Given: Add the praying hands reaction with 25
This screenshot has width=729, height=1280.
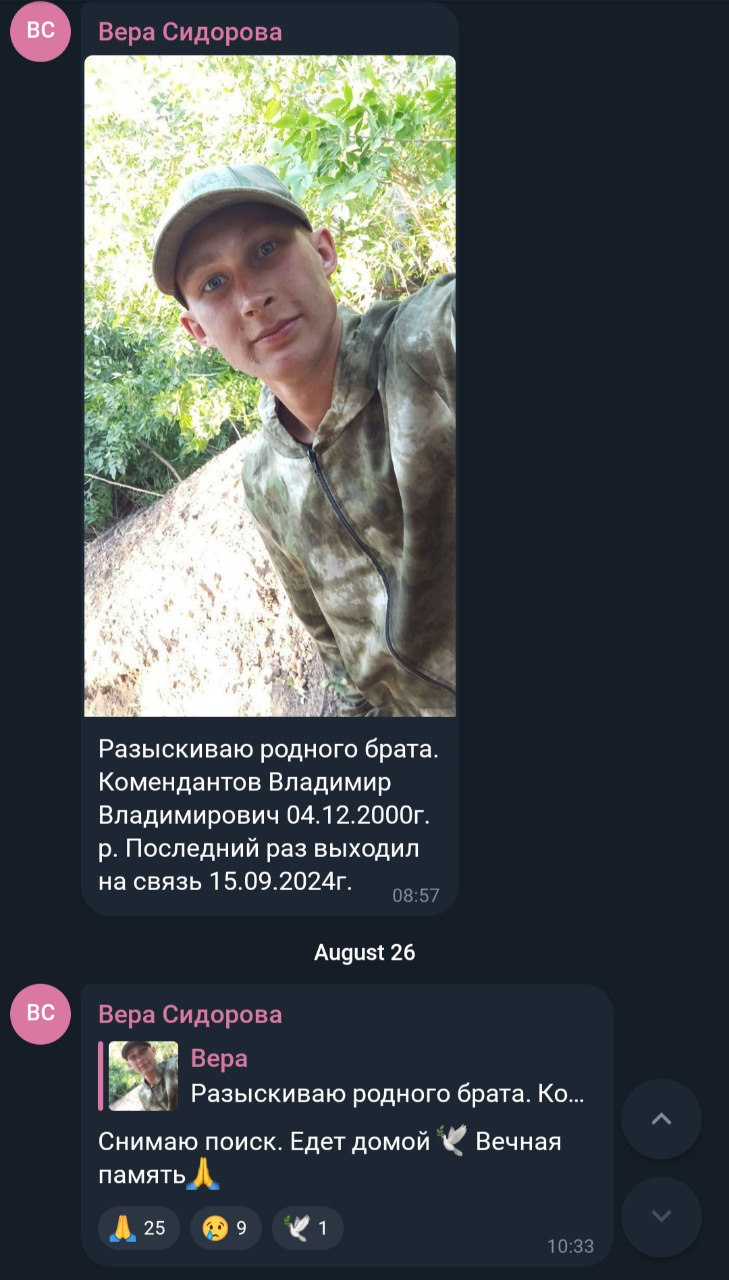Looking at the screenshot, I should pos(139,1228).
